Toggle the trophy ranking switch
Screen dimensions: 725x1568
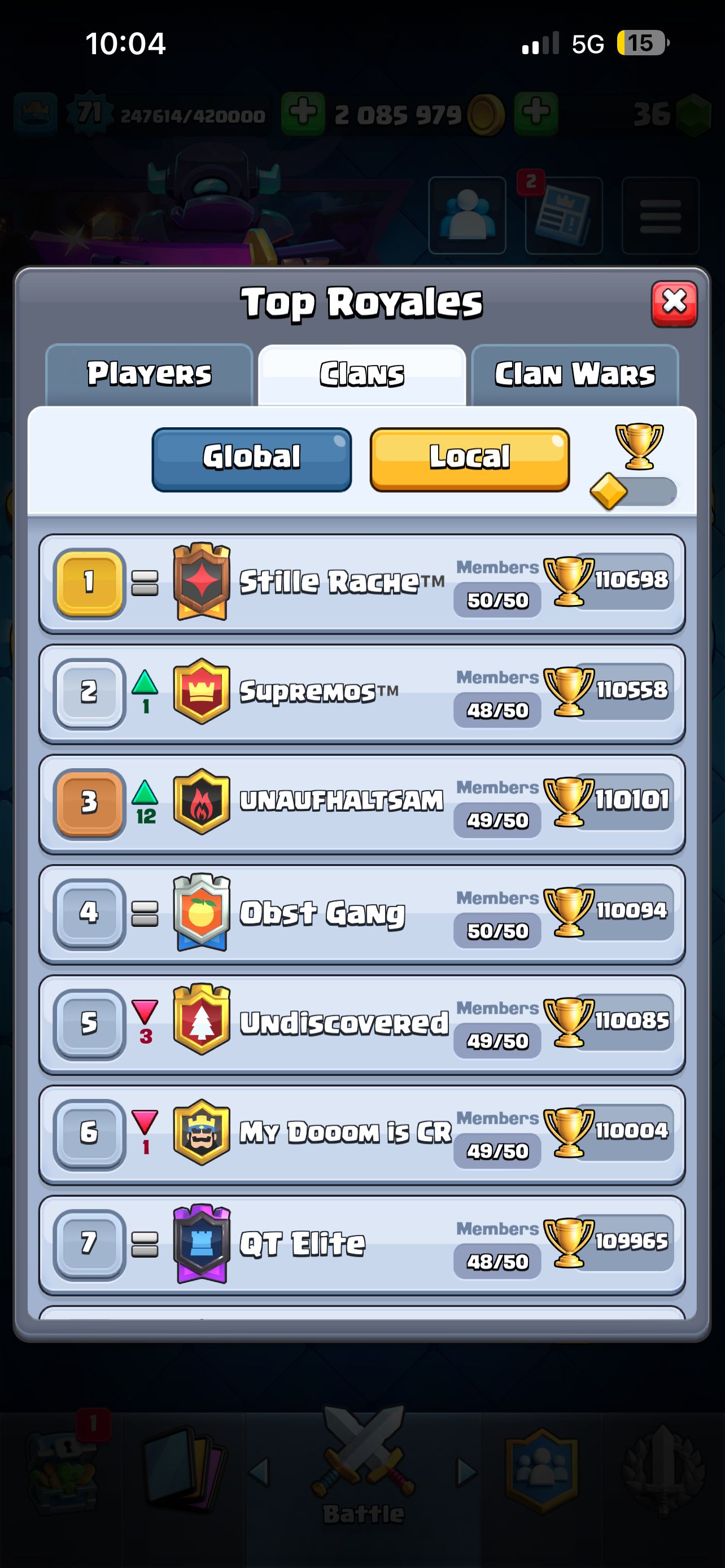pyautogui.click(x=634, y=490)
